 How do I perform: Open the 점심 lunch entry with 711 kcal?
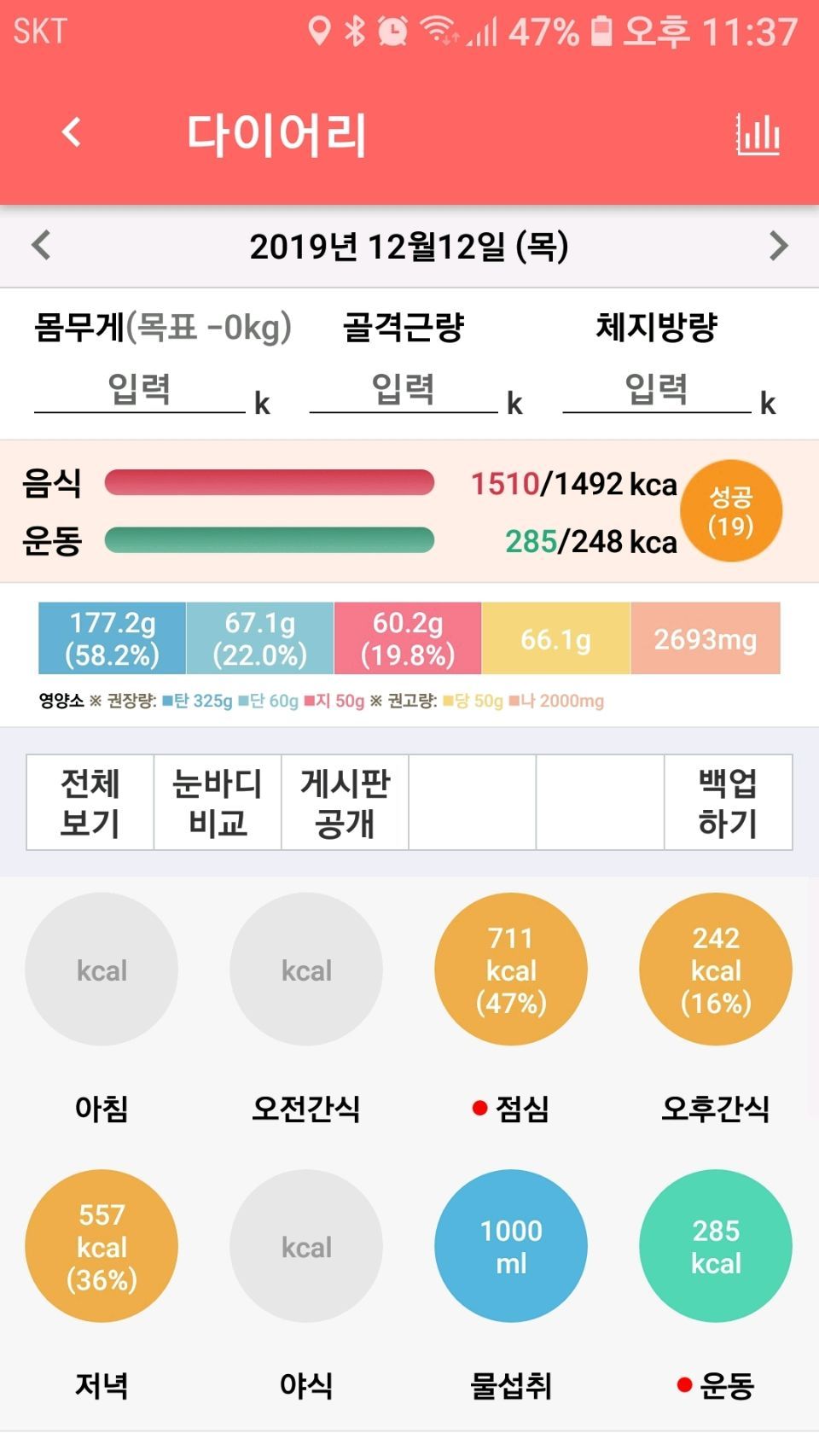pyautogui.click(x=511, y=970)
